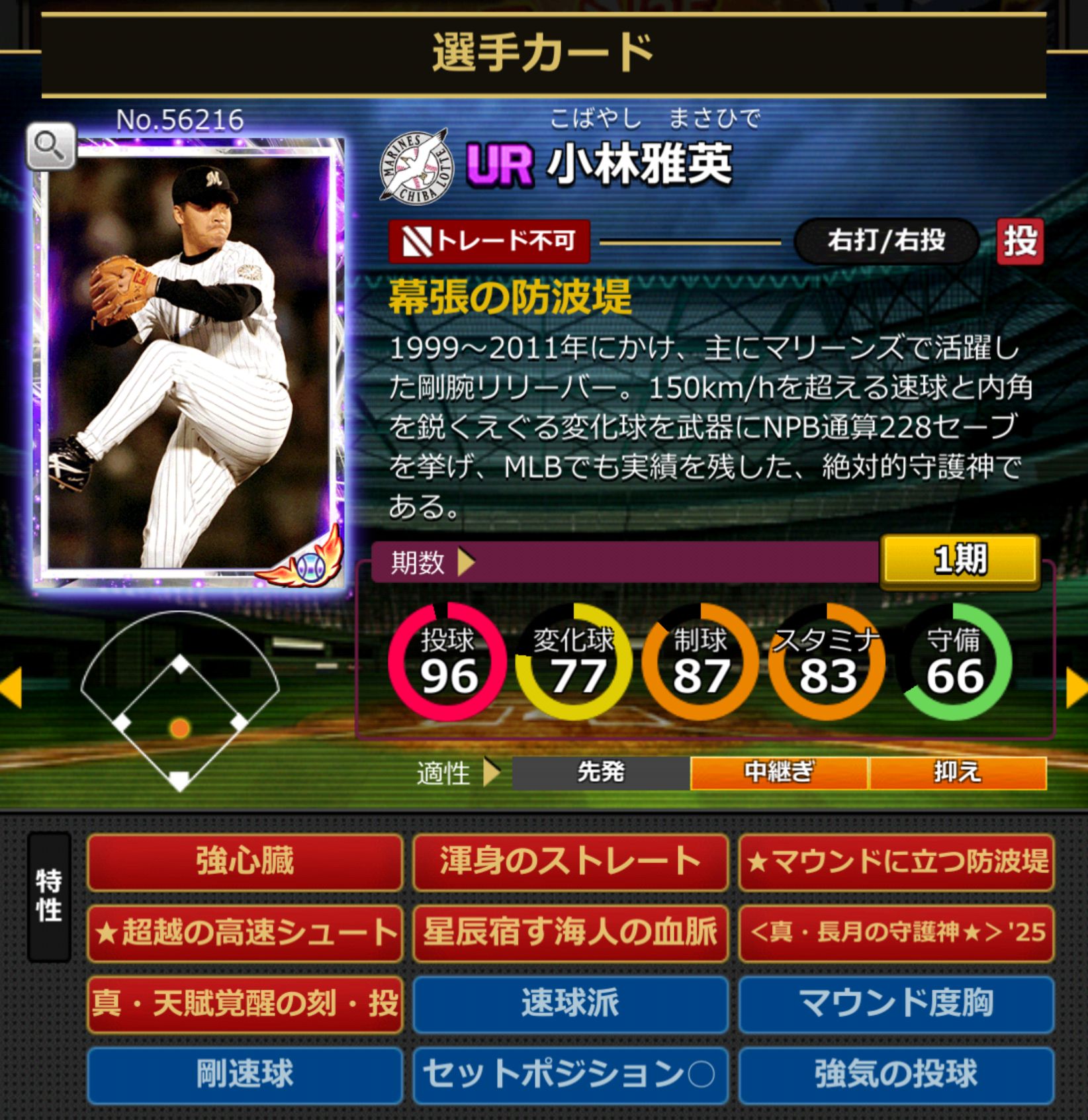Show details for the 速球派 trait

point(570,1003)
